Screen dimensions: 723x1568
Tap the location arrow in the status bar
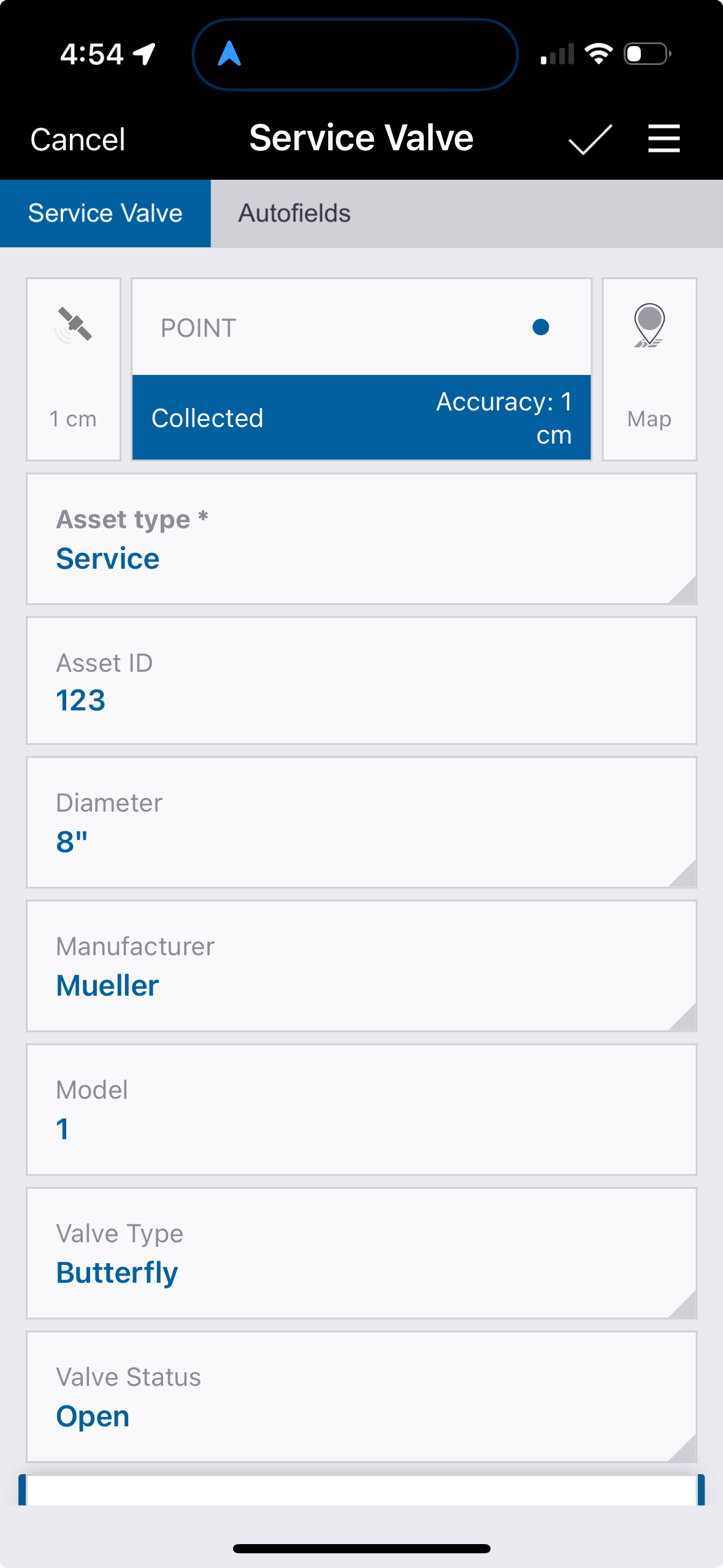(144, 54)
